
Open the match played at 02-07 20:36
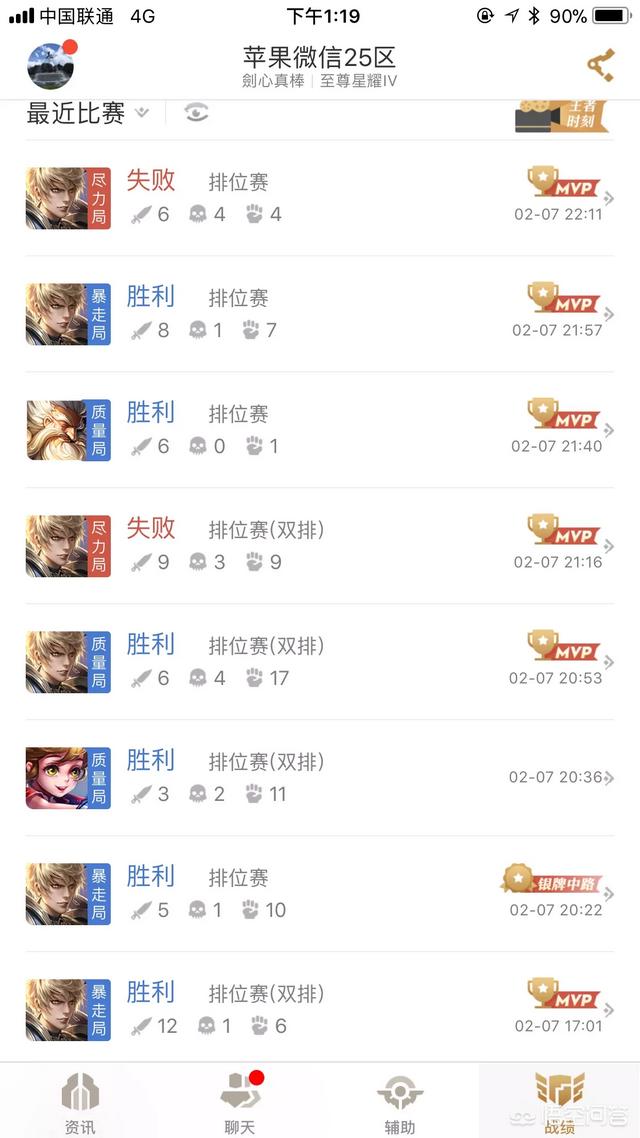point(320,778)
